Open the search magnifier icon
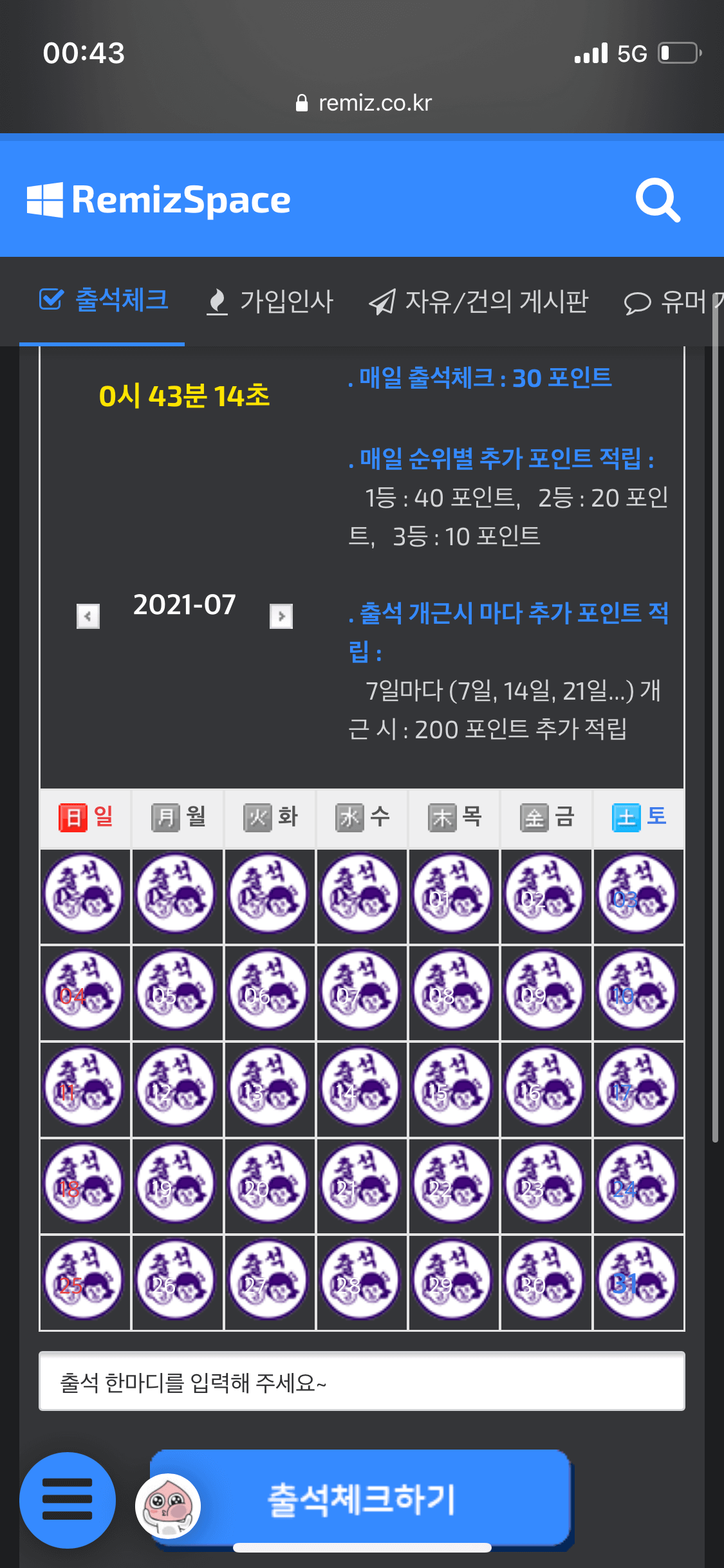Screen dimensions: 724x1568 (657, 200)
